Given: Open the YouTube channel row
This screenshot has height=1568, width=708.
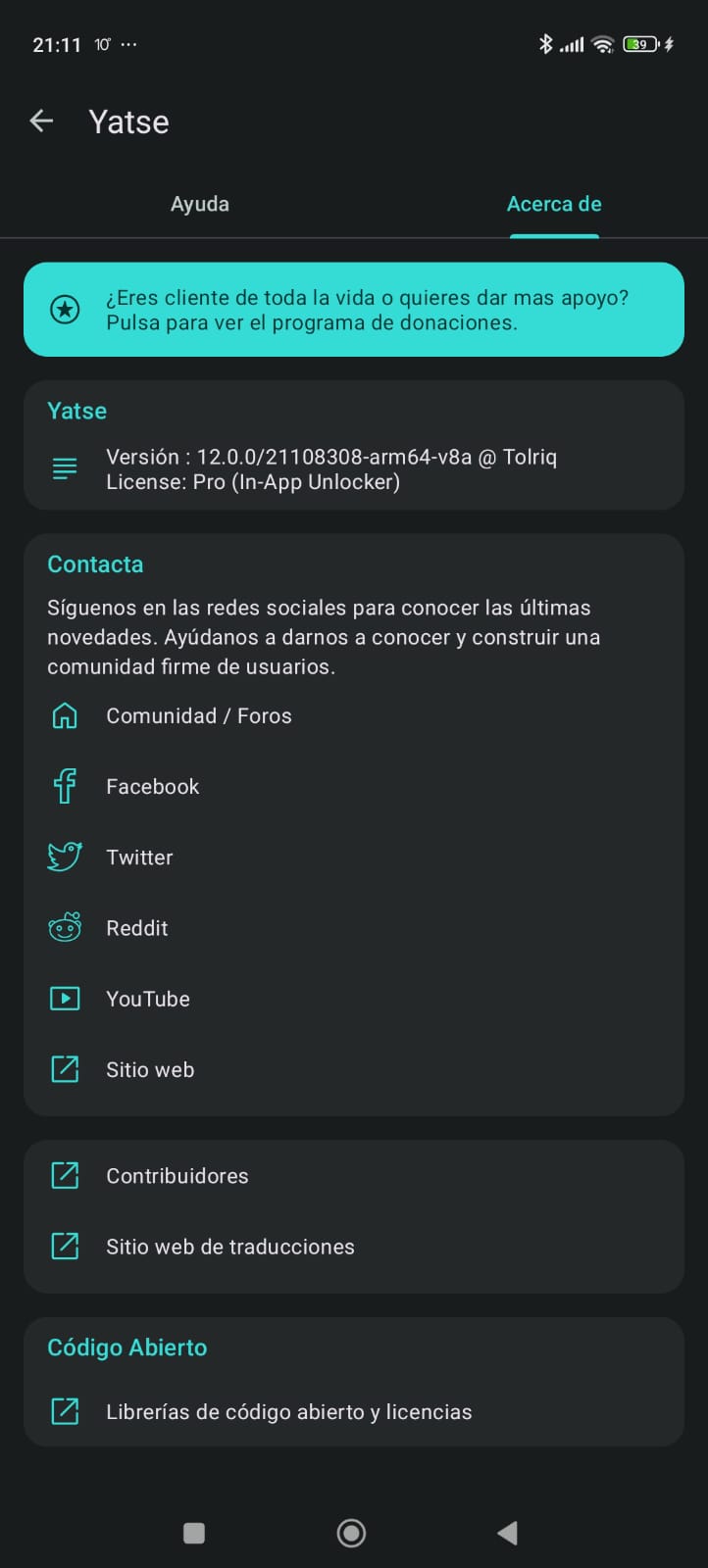Looking at the screenshot, I should tap(148, 999).
